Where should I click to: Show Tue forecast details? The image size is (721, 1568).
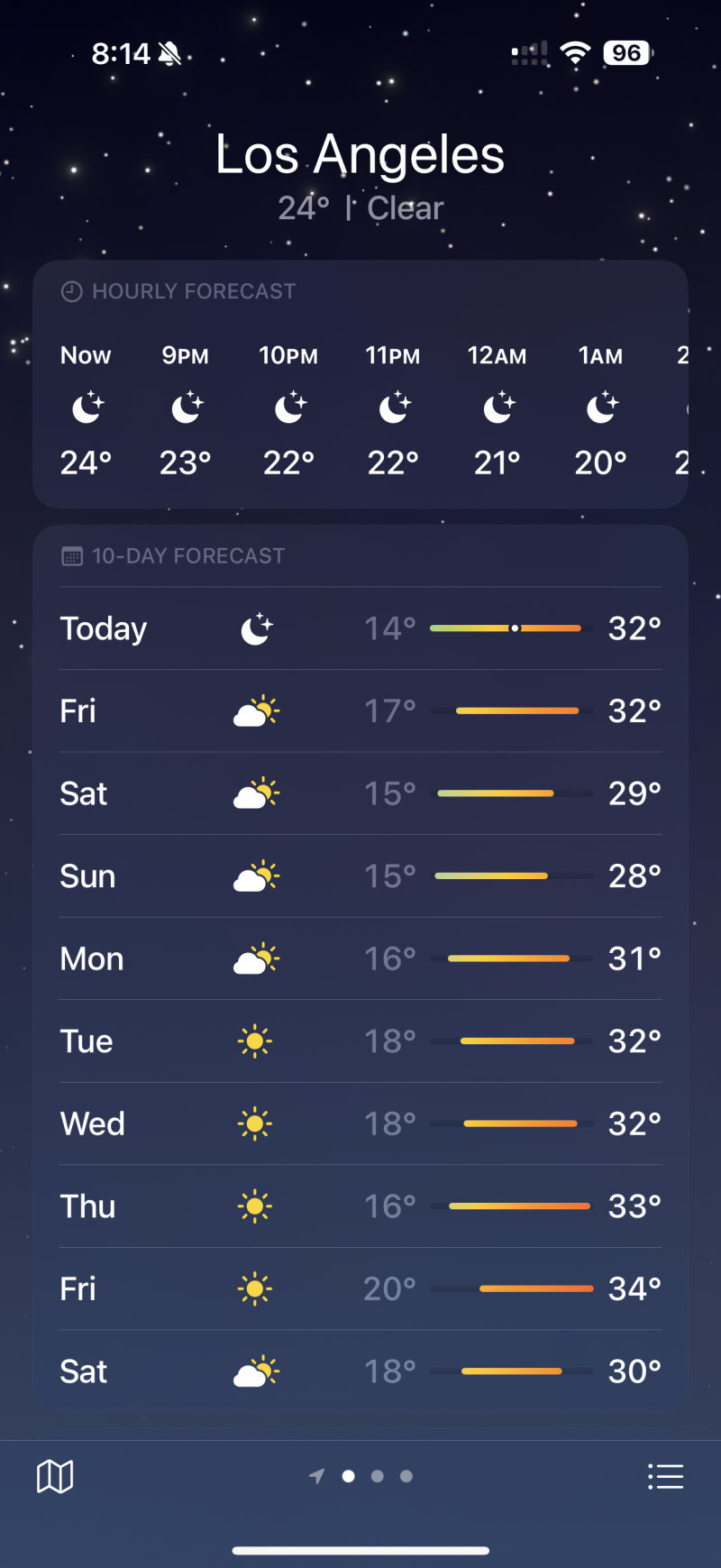[x=360, y=1041]
